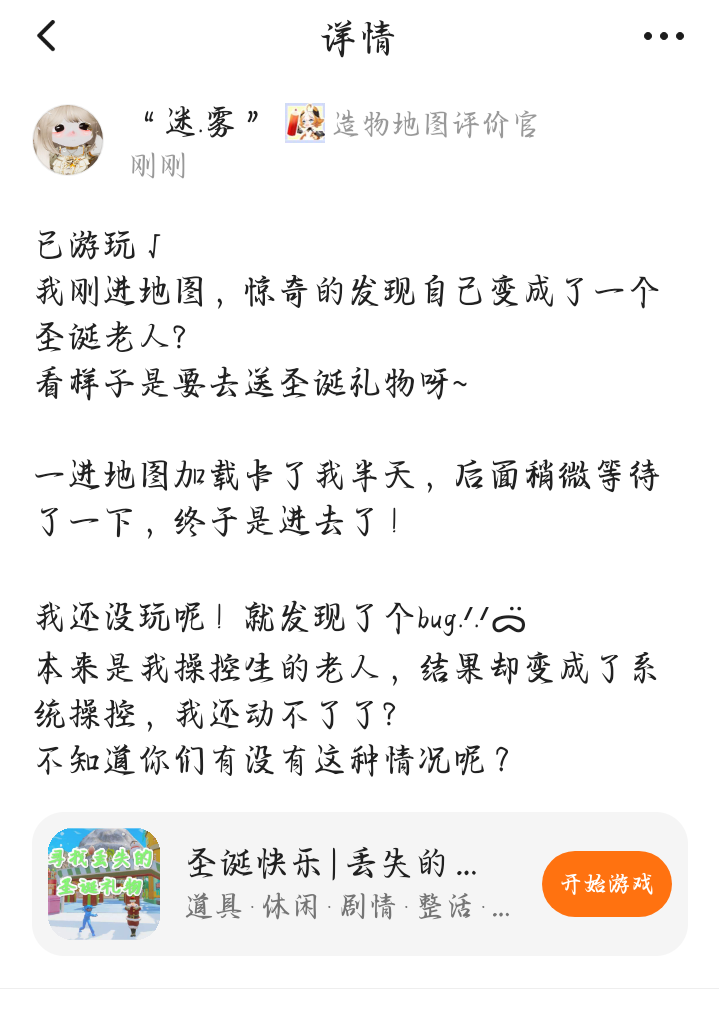The width and height of the screenshot is (719, 1014).
Task: Open the three-dot overflow menu
Action: tap(663, 37)
